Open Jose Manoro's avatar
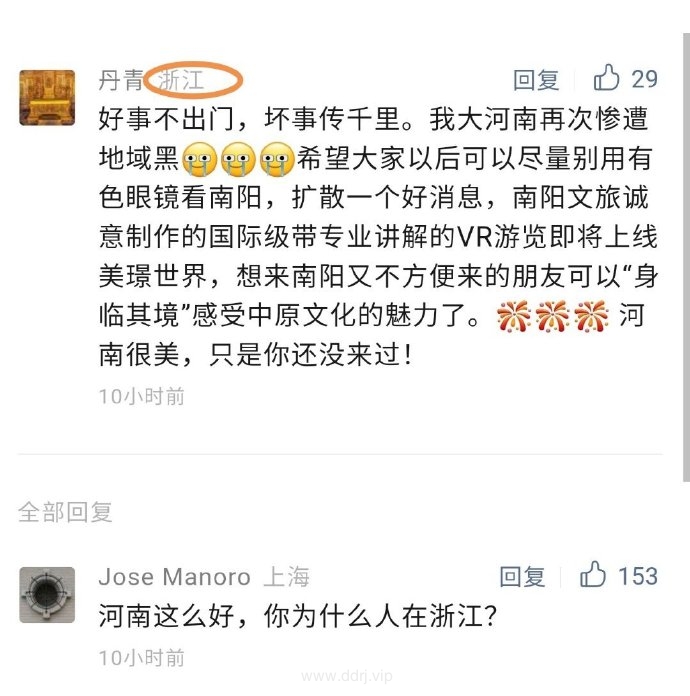This screenshot has height=696, width=690. (x=47, y=594)
